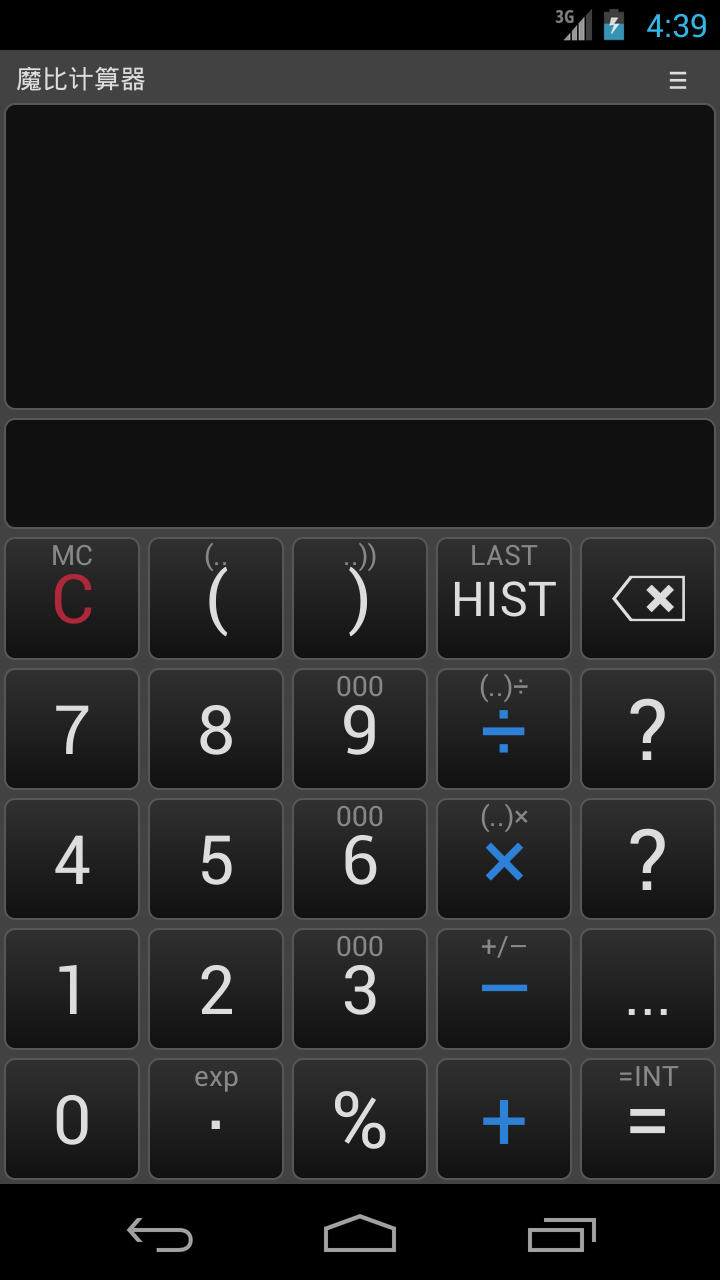The width and height of the screenshot is (720, 1280).
Task: Choose the minus operator
Action: [504, 989]
